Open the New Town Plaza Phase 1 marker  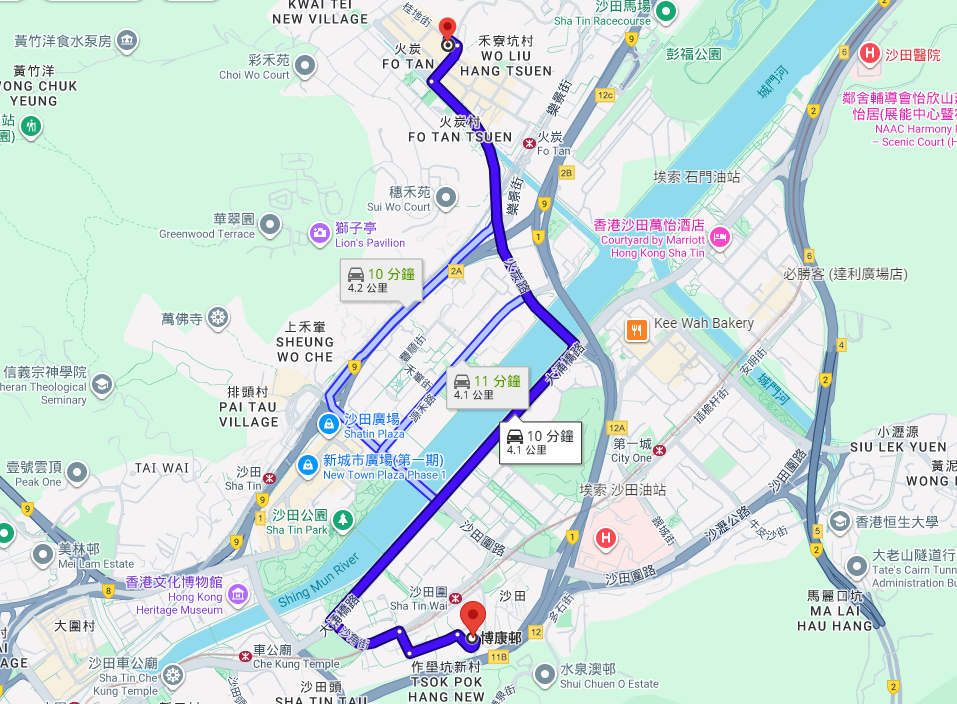point(308,466)
